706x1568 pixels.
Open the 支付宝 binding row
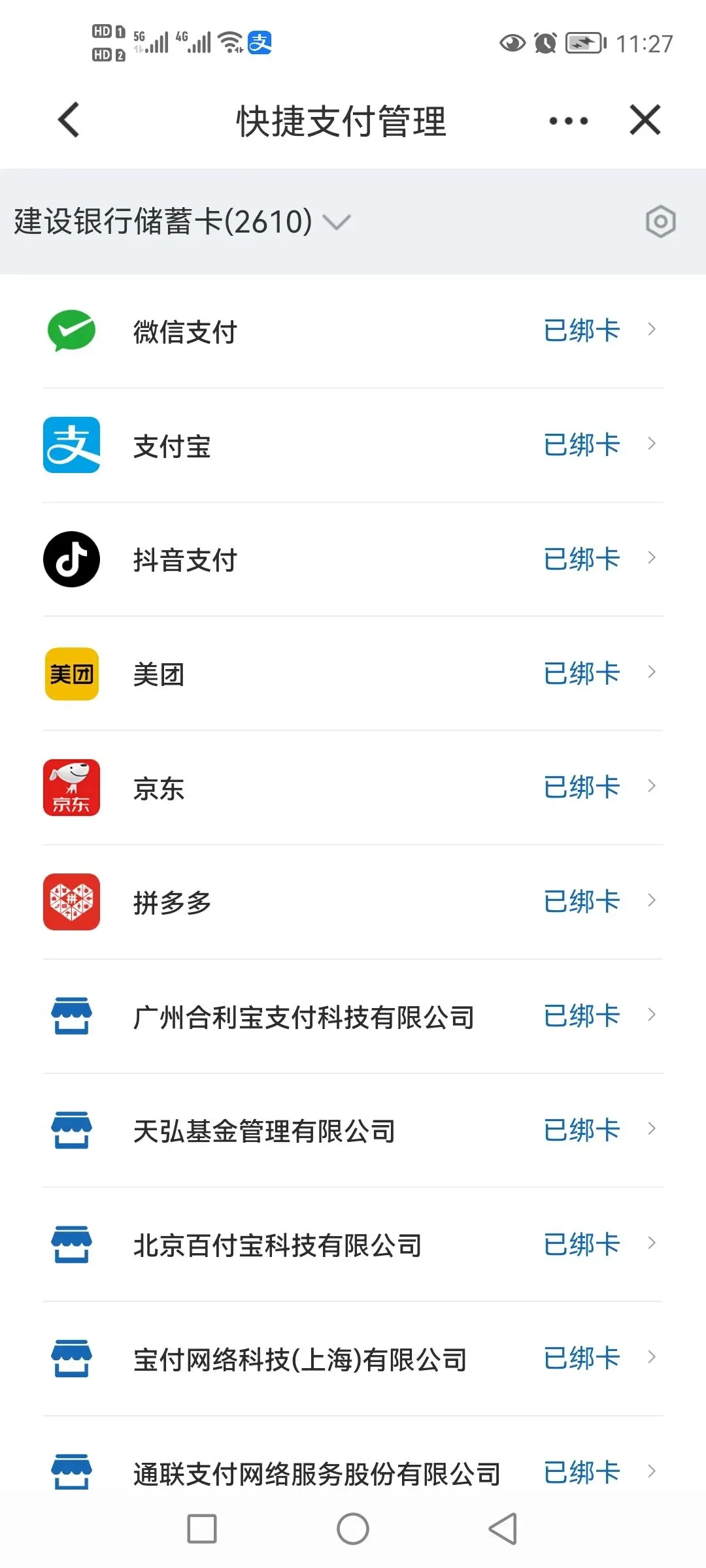(353, 446)
